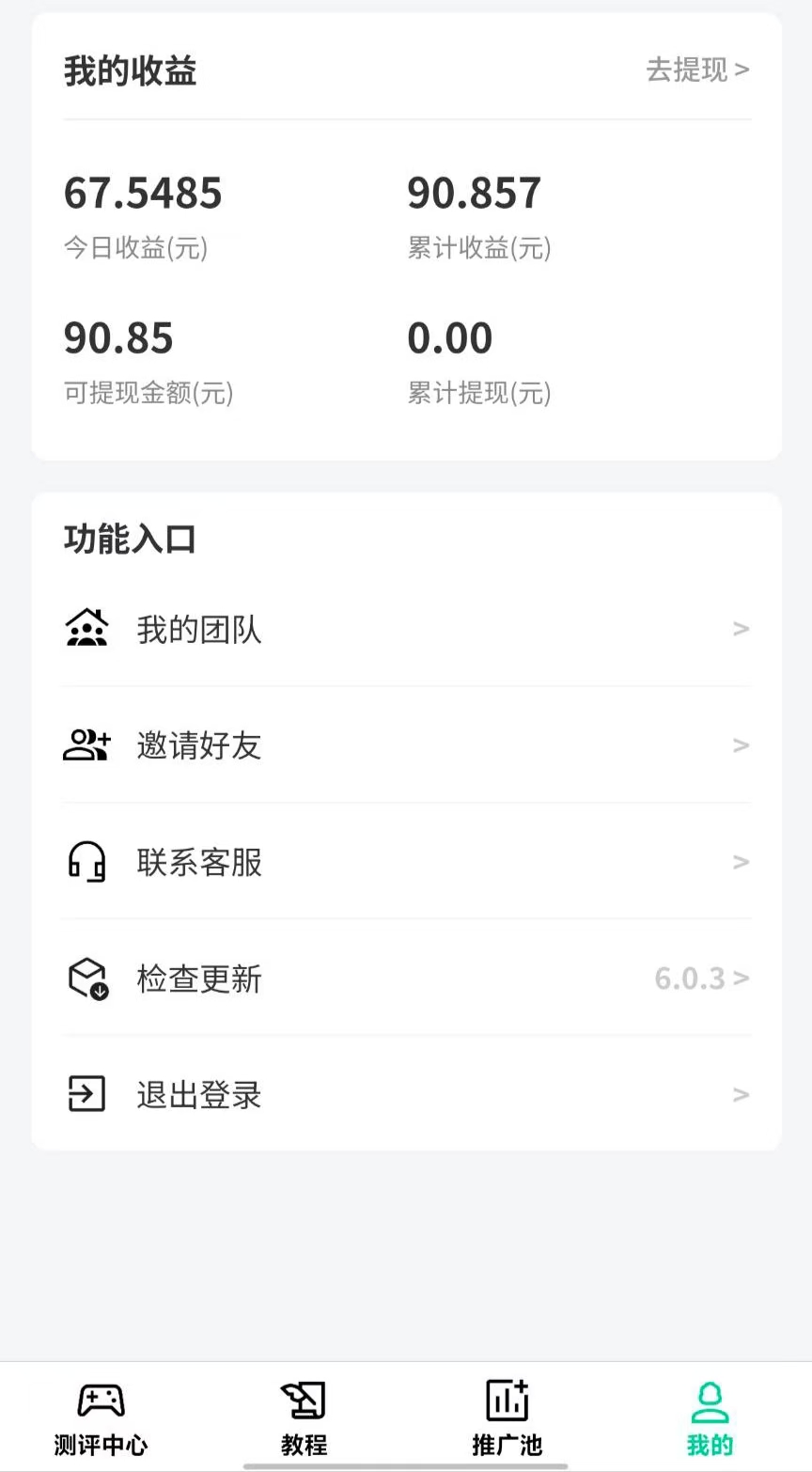Switch to 测评中心 tab
Image resolution: width=812 pixels, height=1472 pixels.
tap(101, 1417)
